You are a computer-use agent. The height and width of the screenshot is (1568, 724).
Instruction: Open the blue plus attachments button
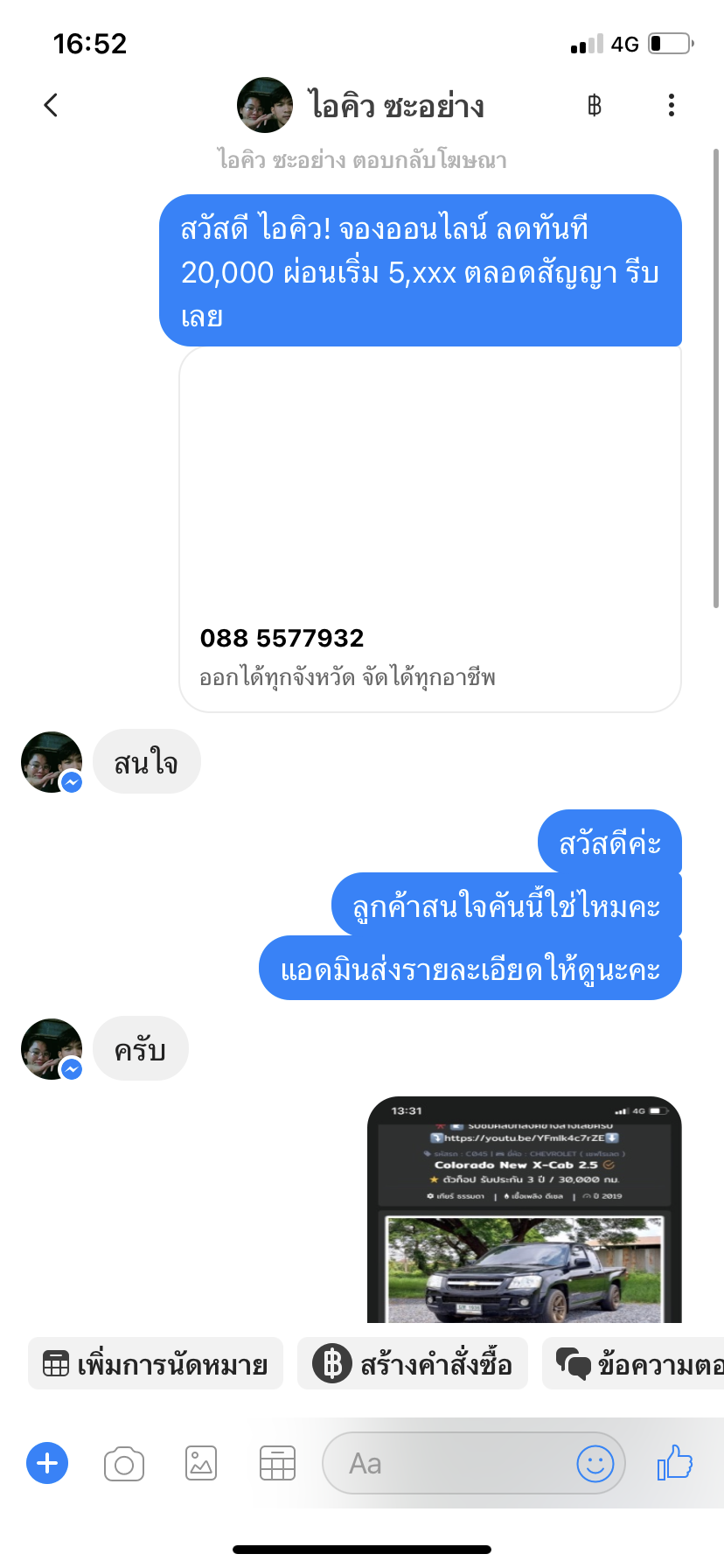coord(47,1463)
